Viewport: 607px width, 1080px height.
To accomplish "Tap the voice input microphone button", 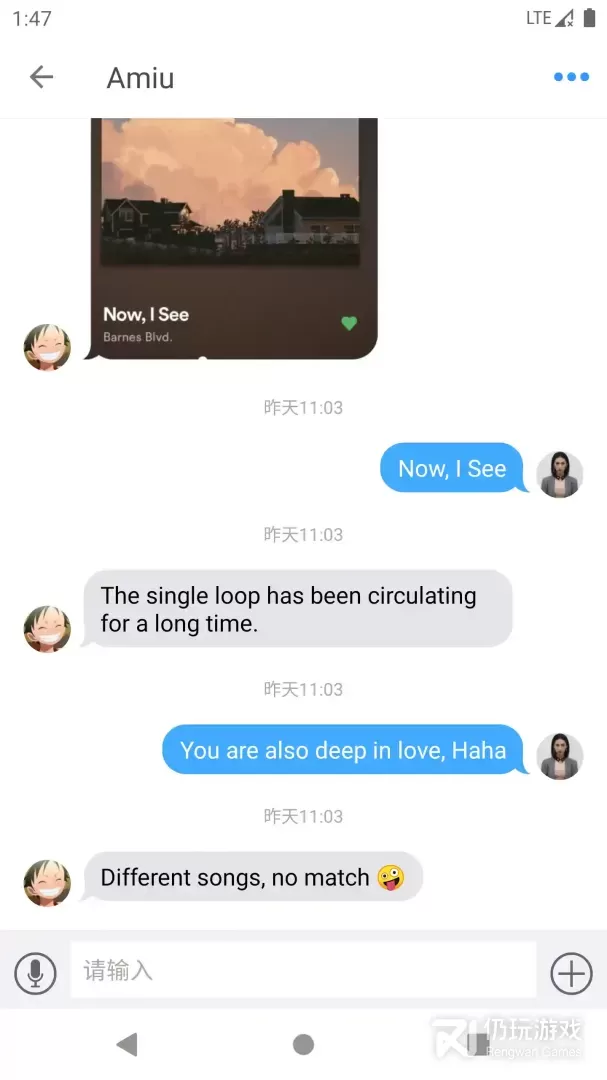I will point(35,973).
